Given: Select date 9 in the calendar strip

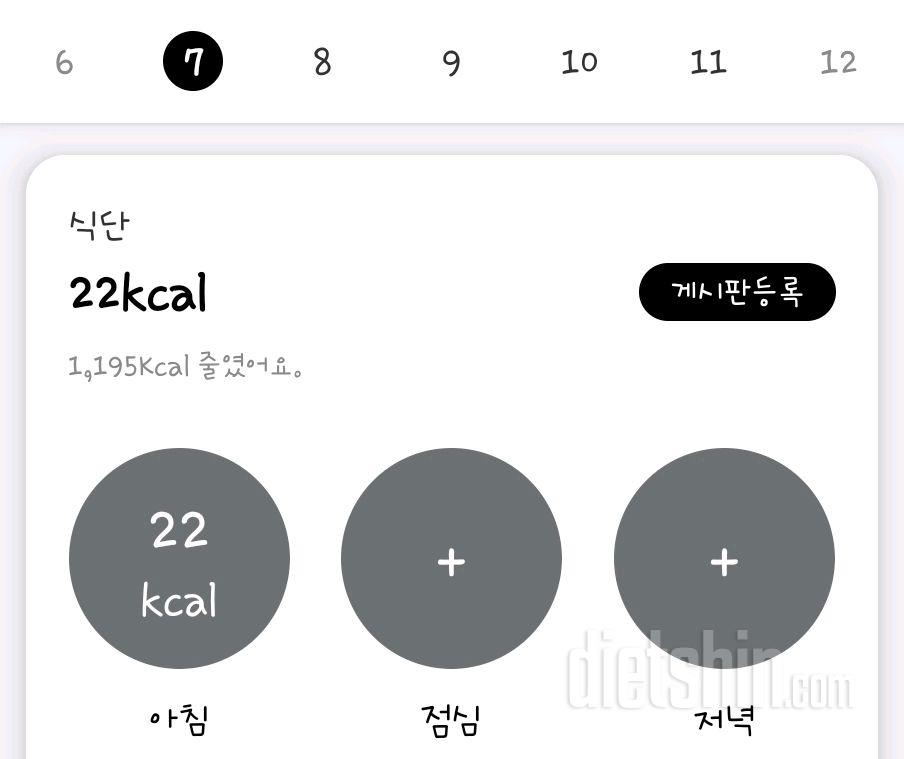Looking at the screenshot, I should pos(451,62).
